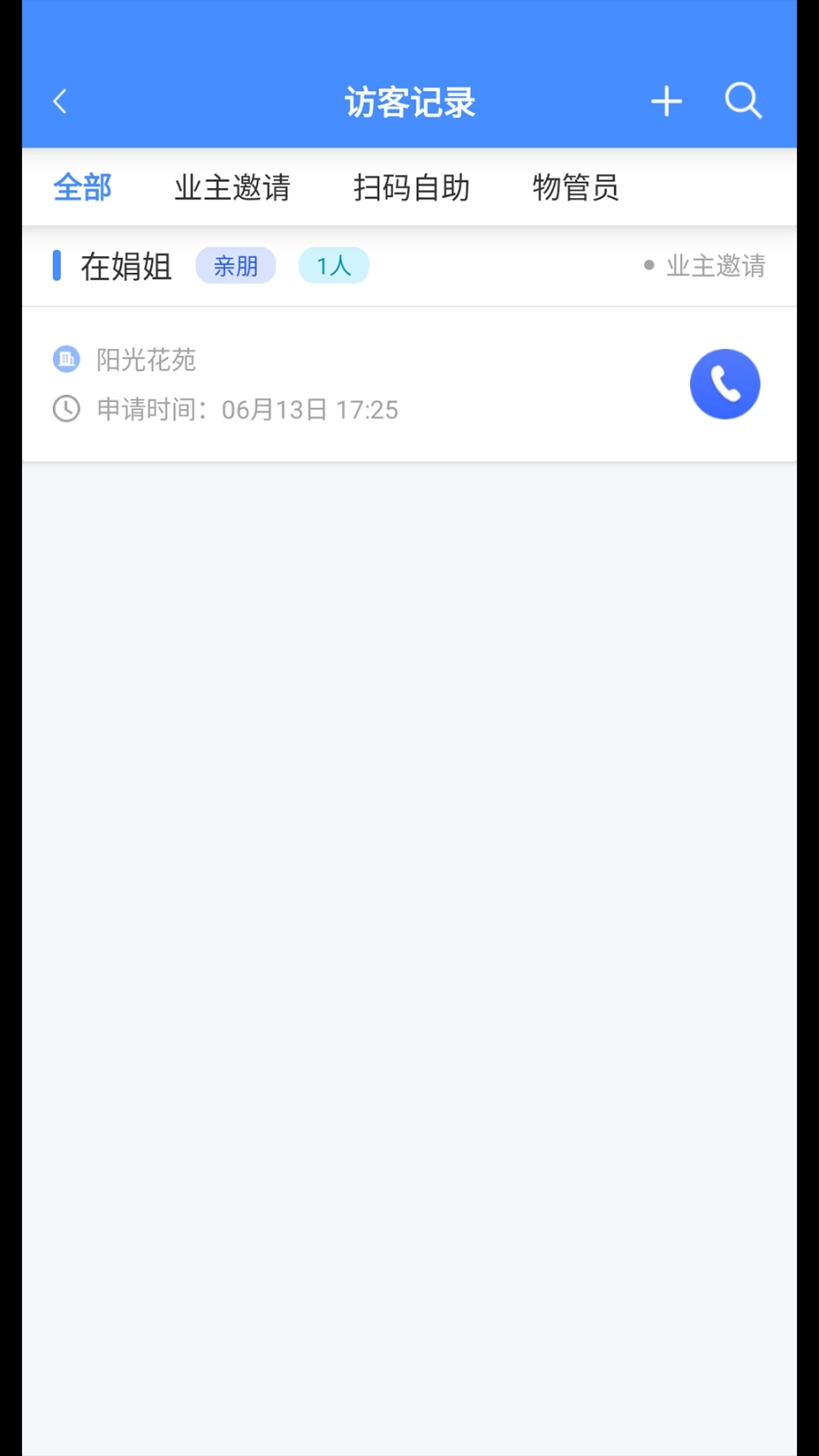Click the dot icon before 业主邀请 status

click(x=648, y=264)
